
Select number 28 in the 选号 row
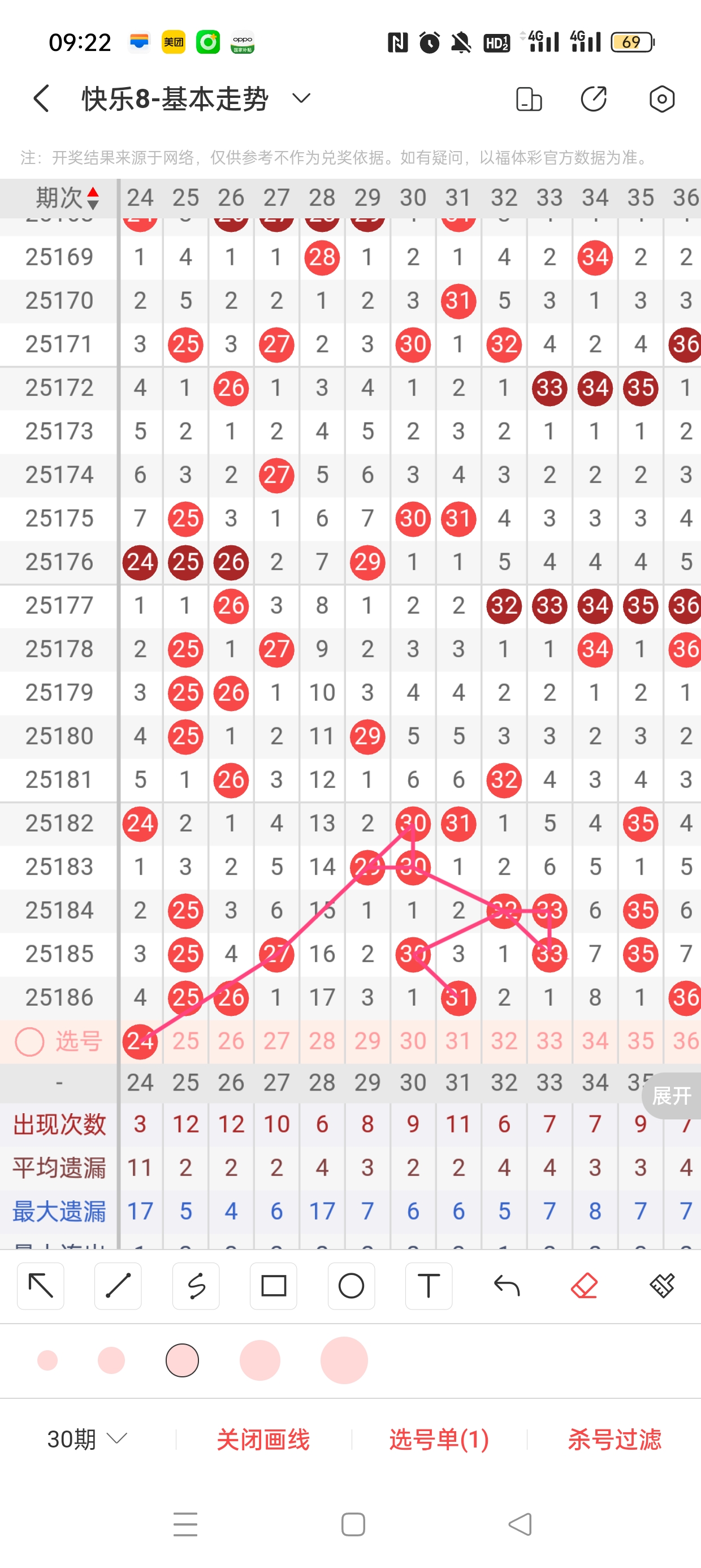[322, 1041]
